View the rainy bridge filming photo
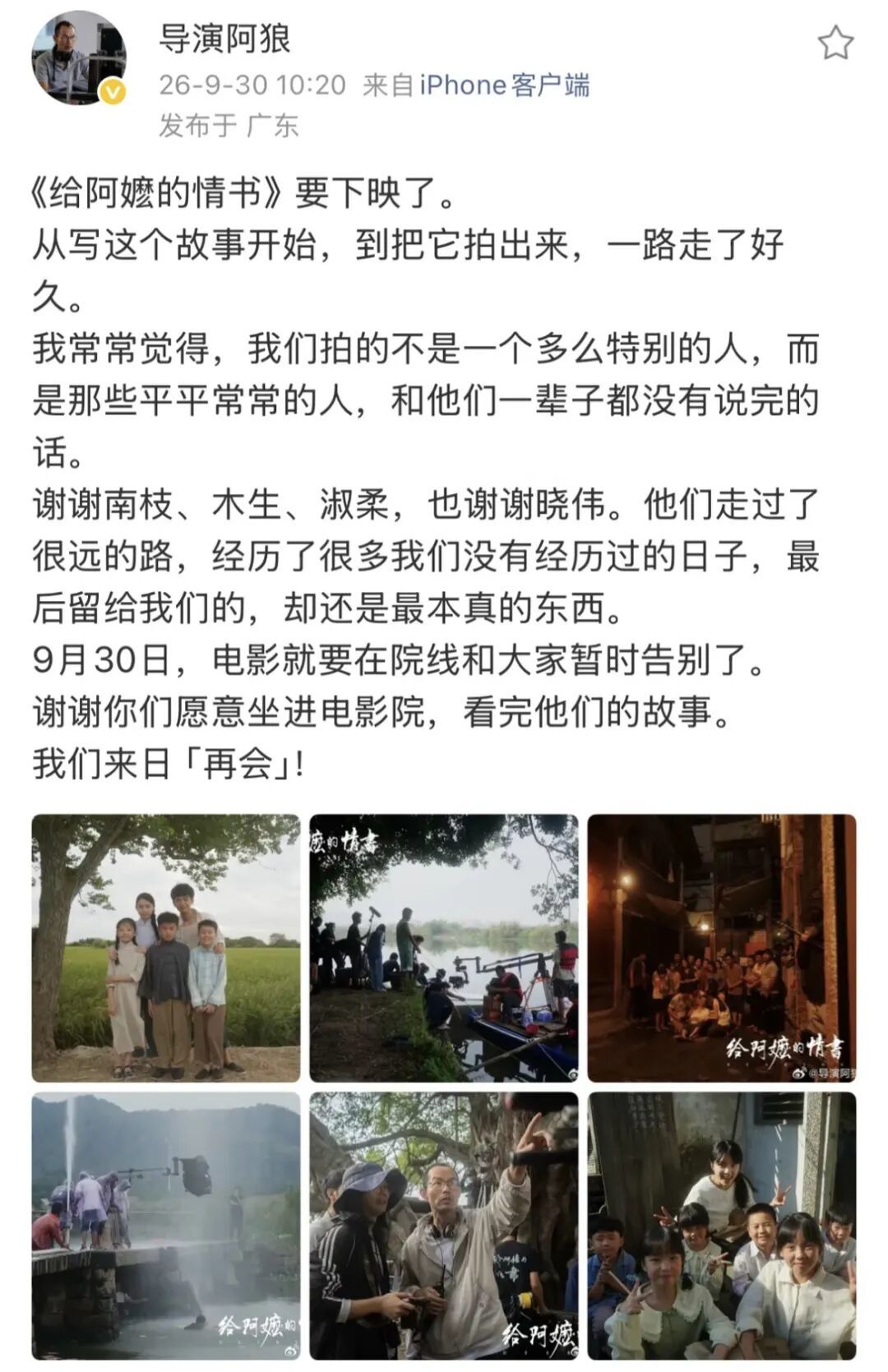The width and height of the screenshot is (888, 1372). point(166,1226)
